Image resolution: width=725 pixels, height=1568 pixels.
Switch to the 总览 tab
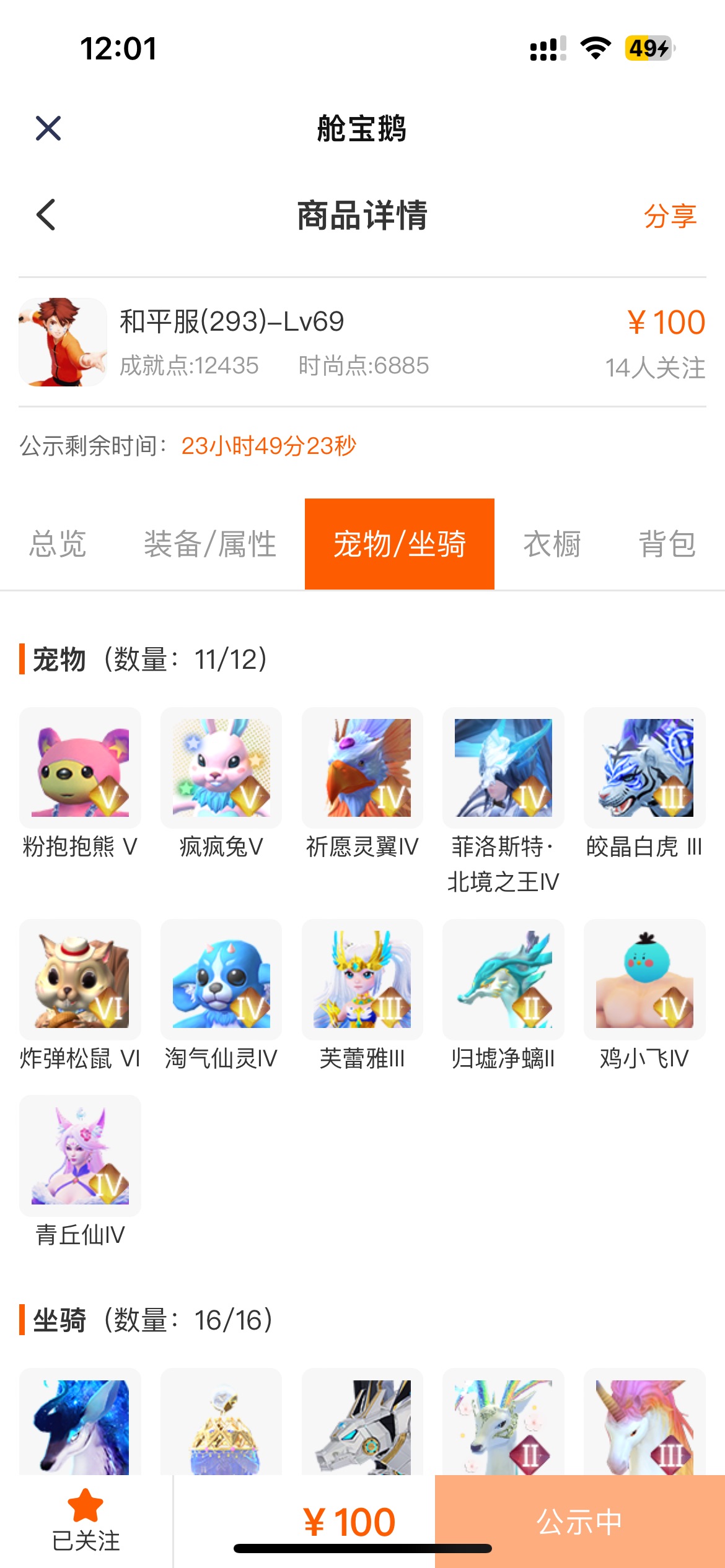pyautogui.click(x=58, y=544)
